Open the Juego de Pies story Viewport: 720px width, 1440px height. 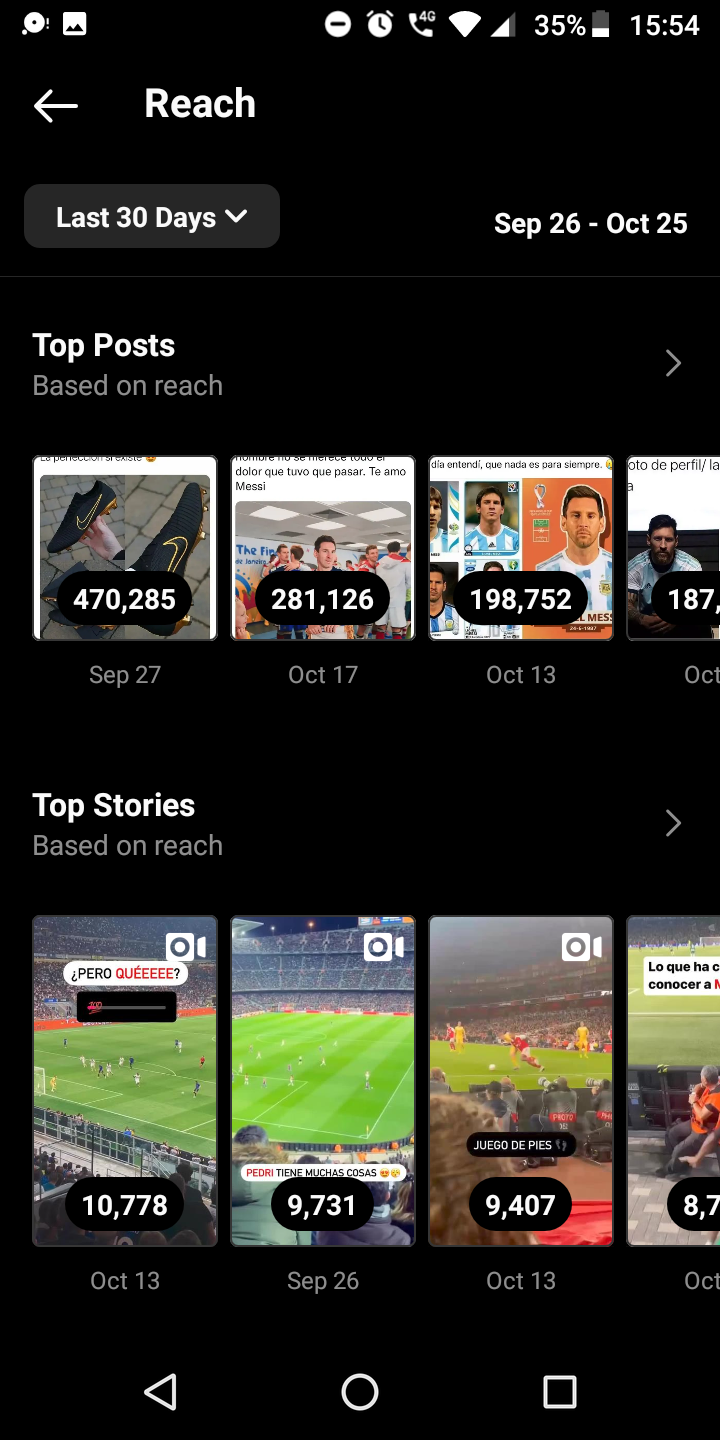click(521, 1081)
